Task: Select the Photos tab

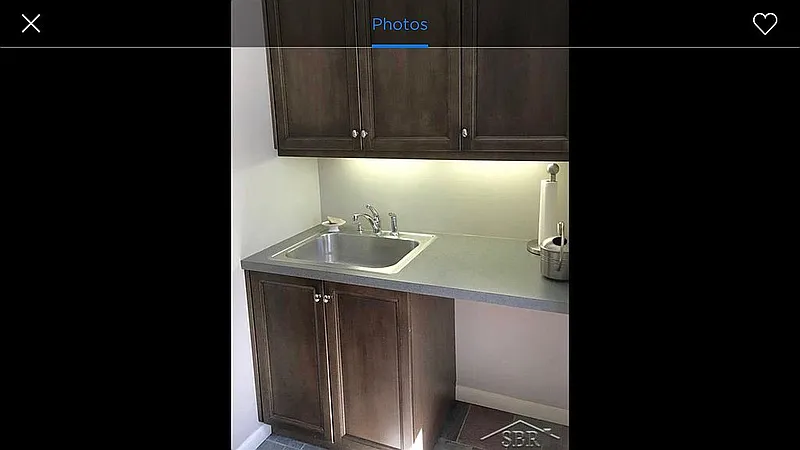Action: pos(399,24)
